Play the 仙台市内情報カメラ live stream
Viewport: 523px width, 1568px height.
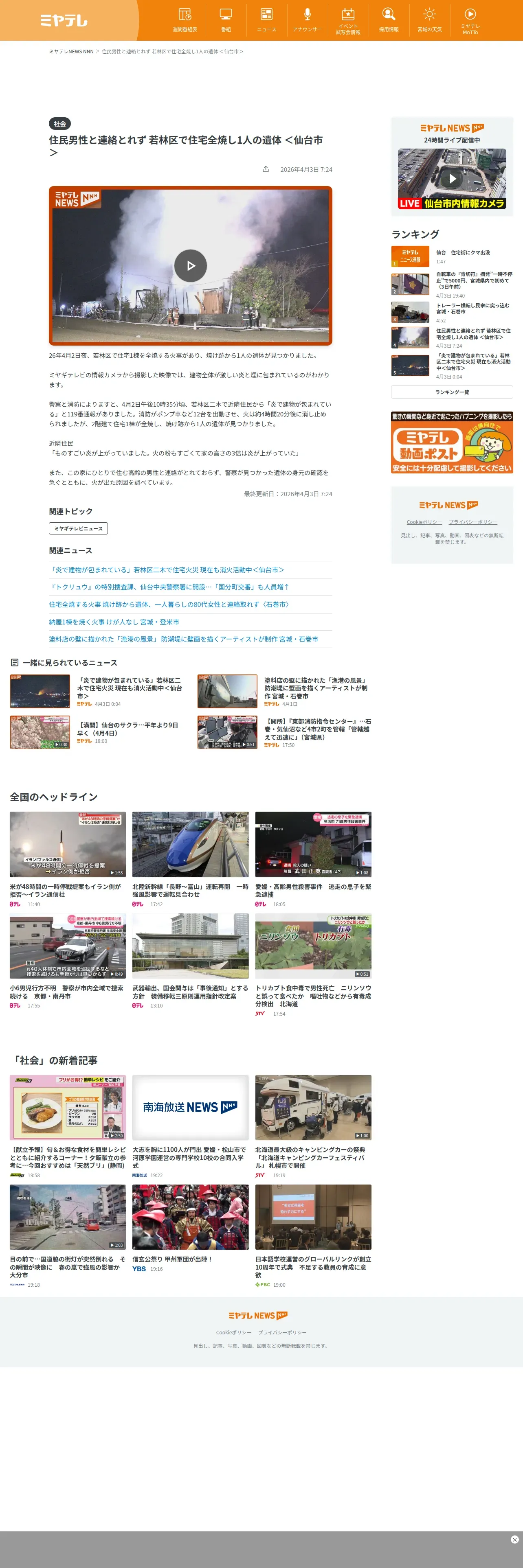452,179
